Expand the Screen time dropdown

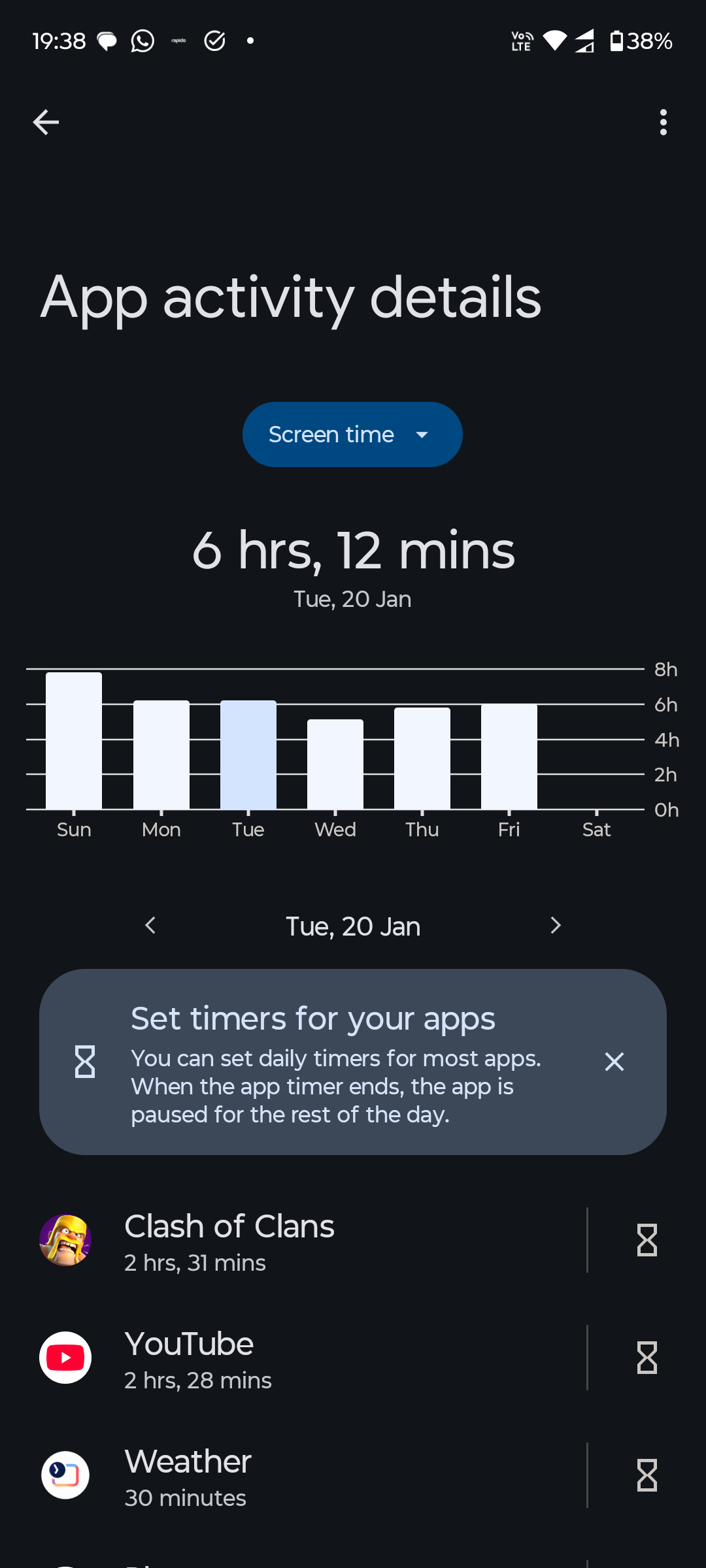[352, 434]
